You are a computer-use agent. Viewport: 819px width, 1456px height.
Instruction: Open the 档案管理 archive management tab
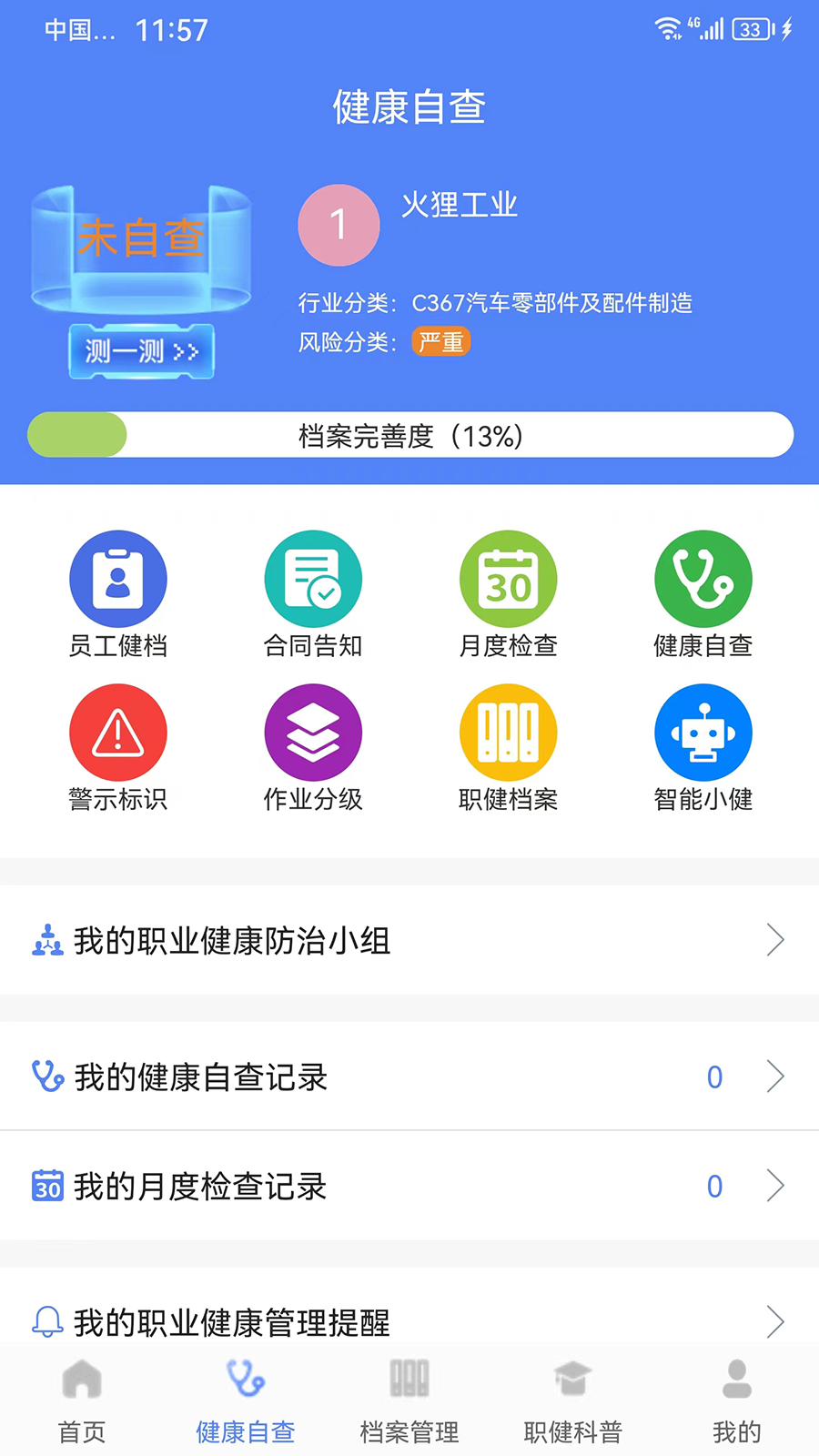(x=409, y=1399)
